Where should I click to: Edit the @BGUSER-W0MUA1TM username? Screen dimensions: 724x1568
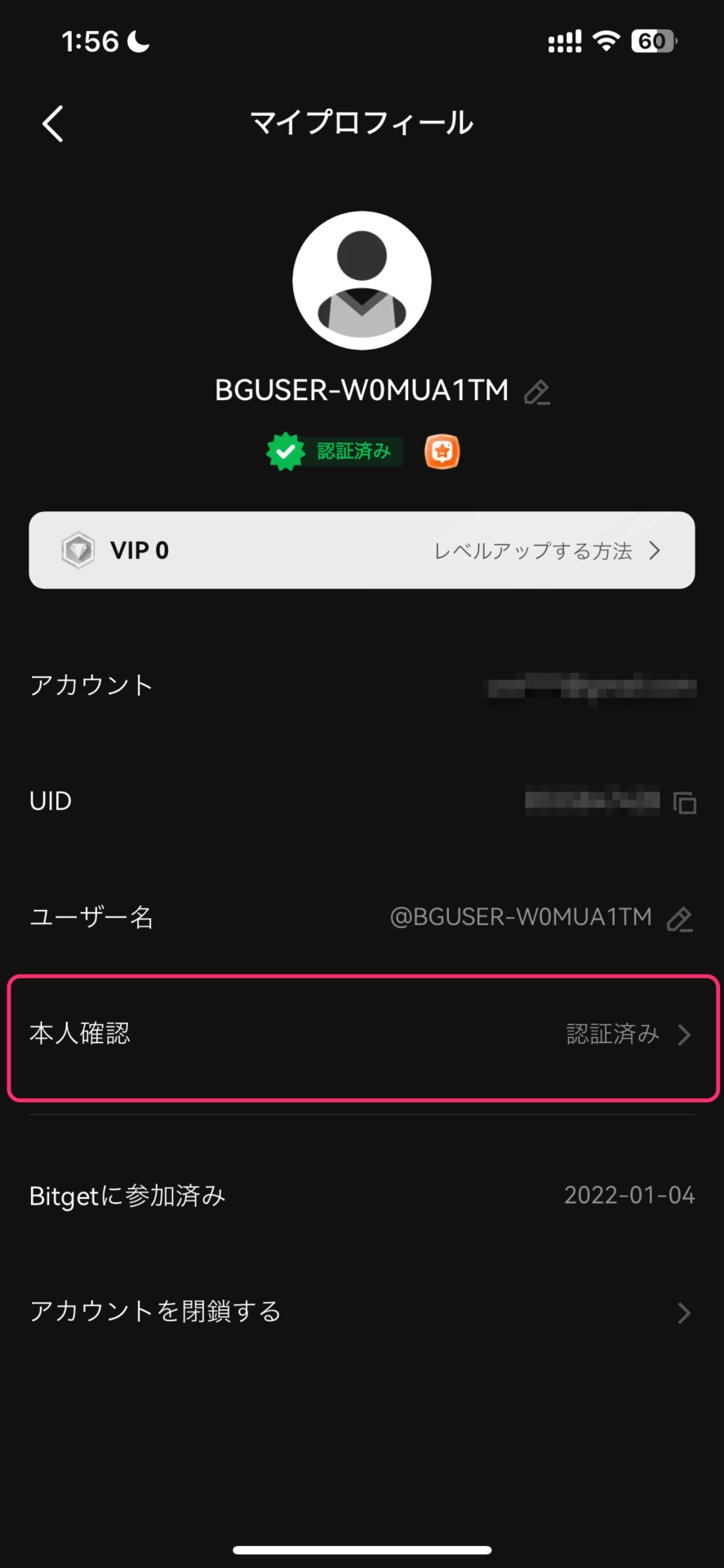click(679, 919)
